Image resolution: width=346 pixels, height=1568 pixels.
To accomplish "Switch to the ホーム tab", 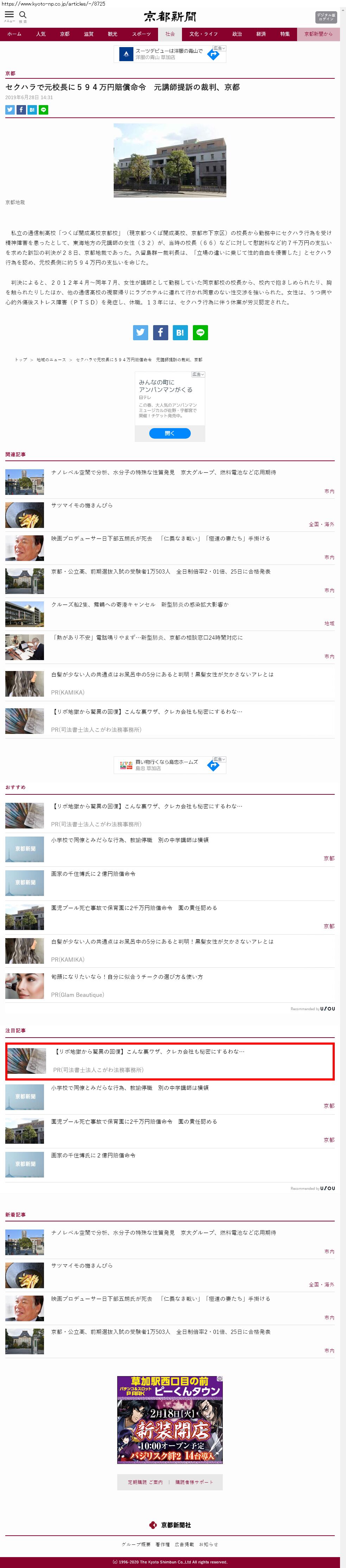I will click(x=14, y=34).
